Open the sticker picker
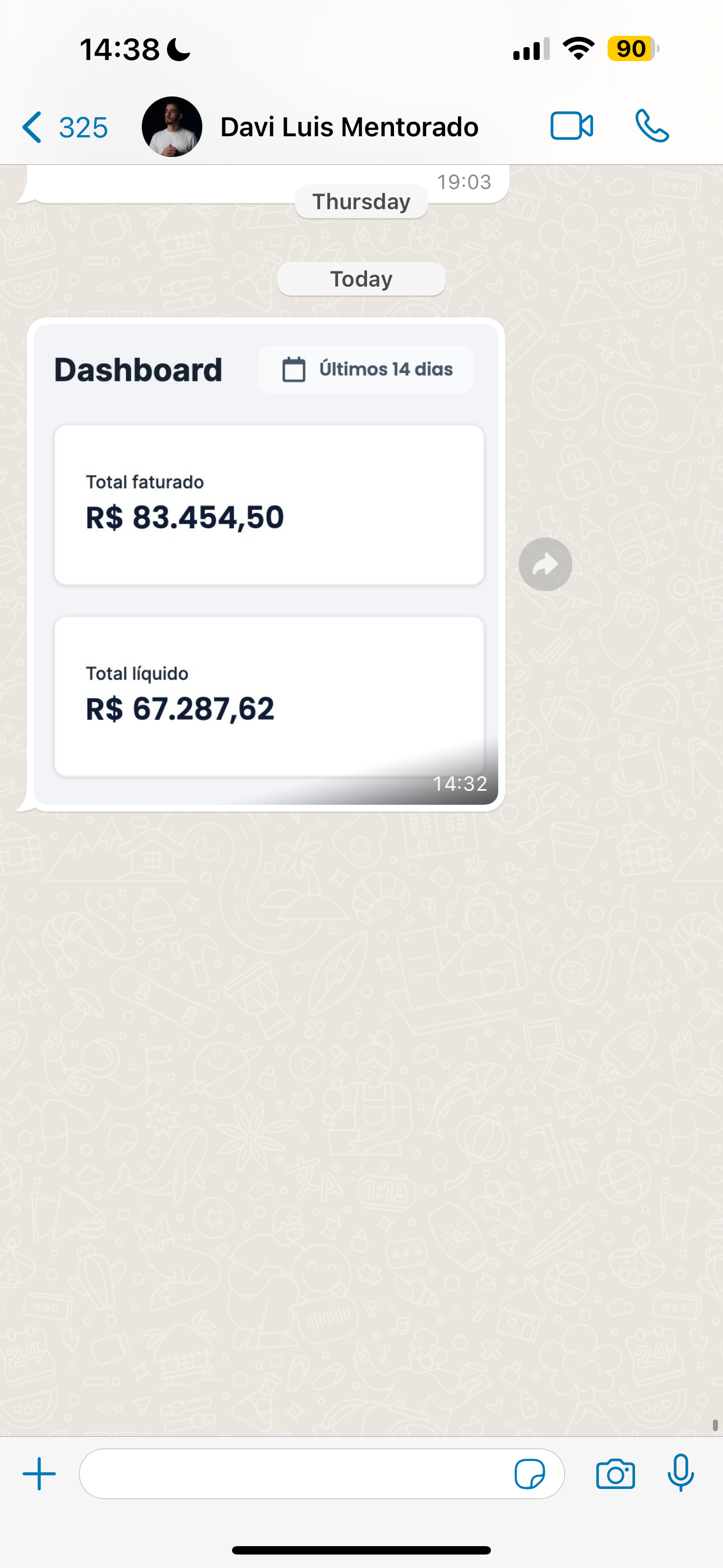This screenshot has width=723, height=1568. (x=530, y=1474)
